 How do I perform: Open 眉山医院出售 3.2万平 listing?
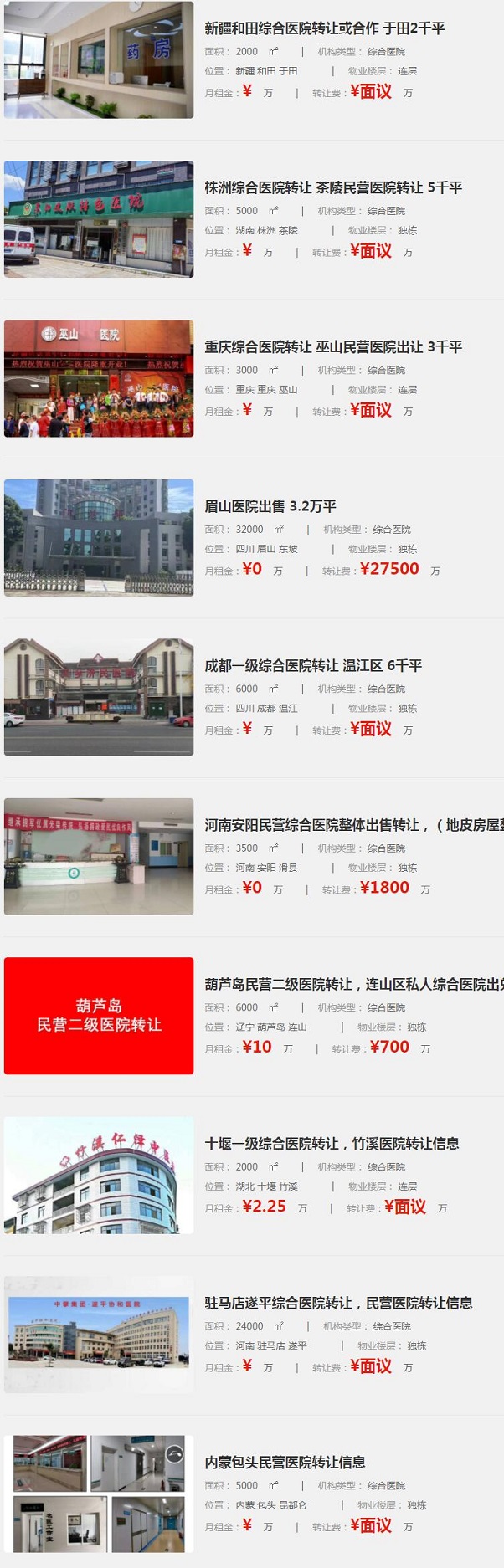click(x=270, y=506)
